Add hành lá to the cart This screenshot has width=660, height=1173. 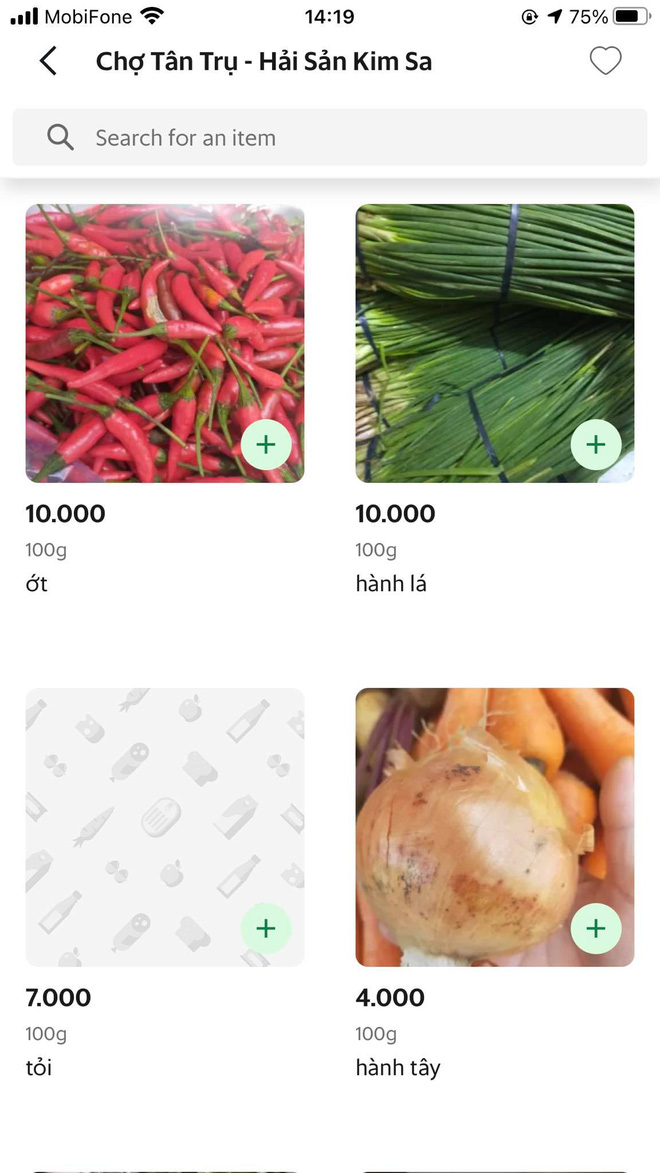(596, 445)
